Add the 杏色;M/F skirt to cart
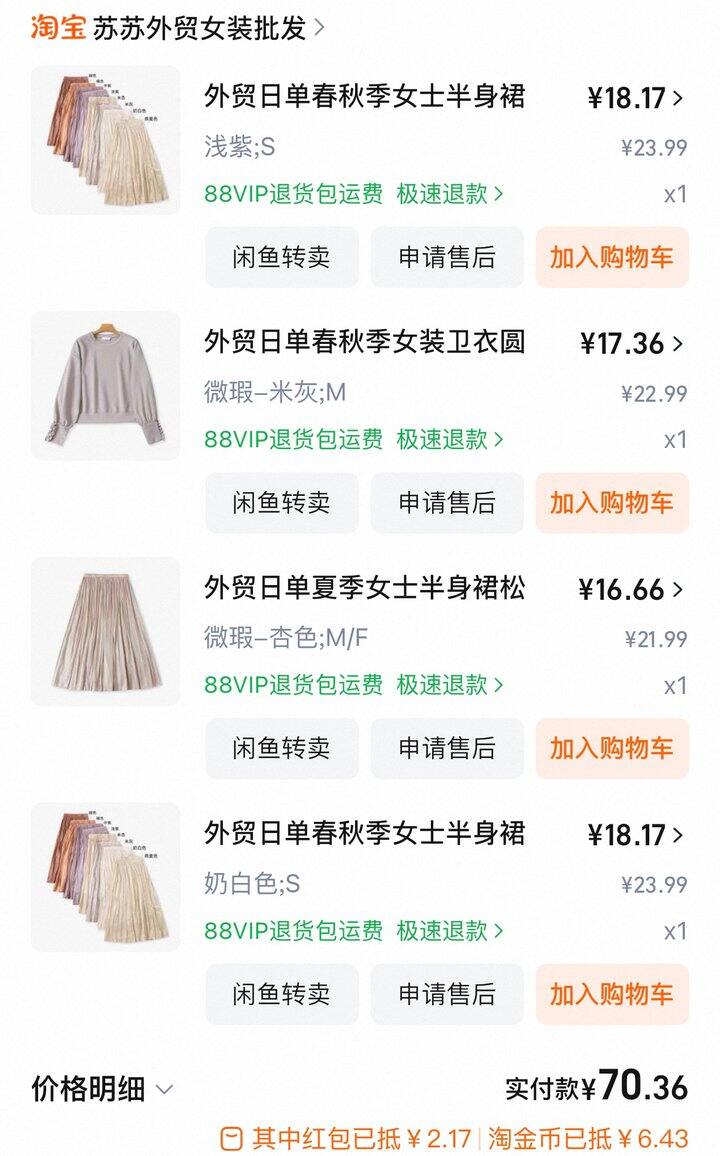The height and width of the screenshot is (1156, 720). (611, 748)
